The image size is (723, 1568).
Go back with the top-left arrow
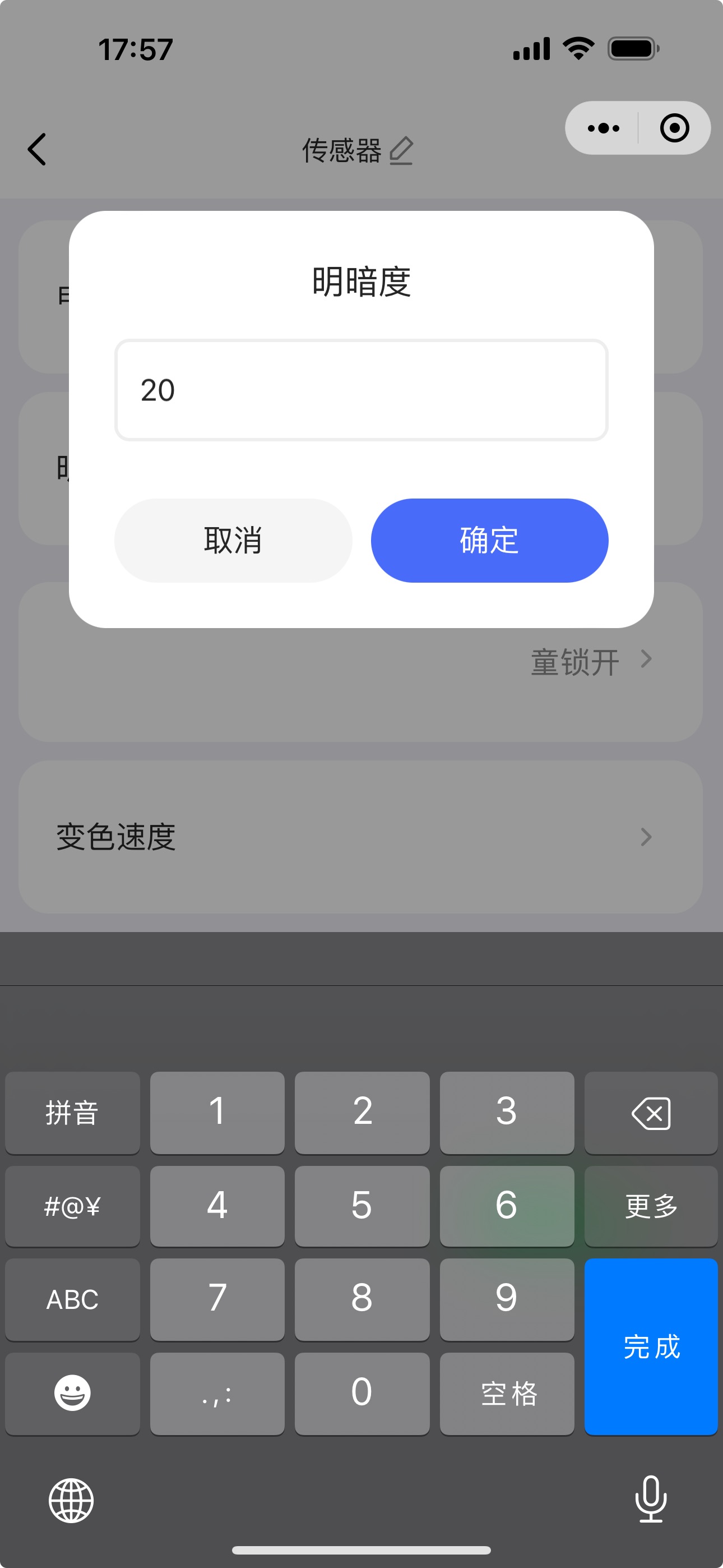click(x=37, y=149)
